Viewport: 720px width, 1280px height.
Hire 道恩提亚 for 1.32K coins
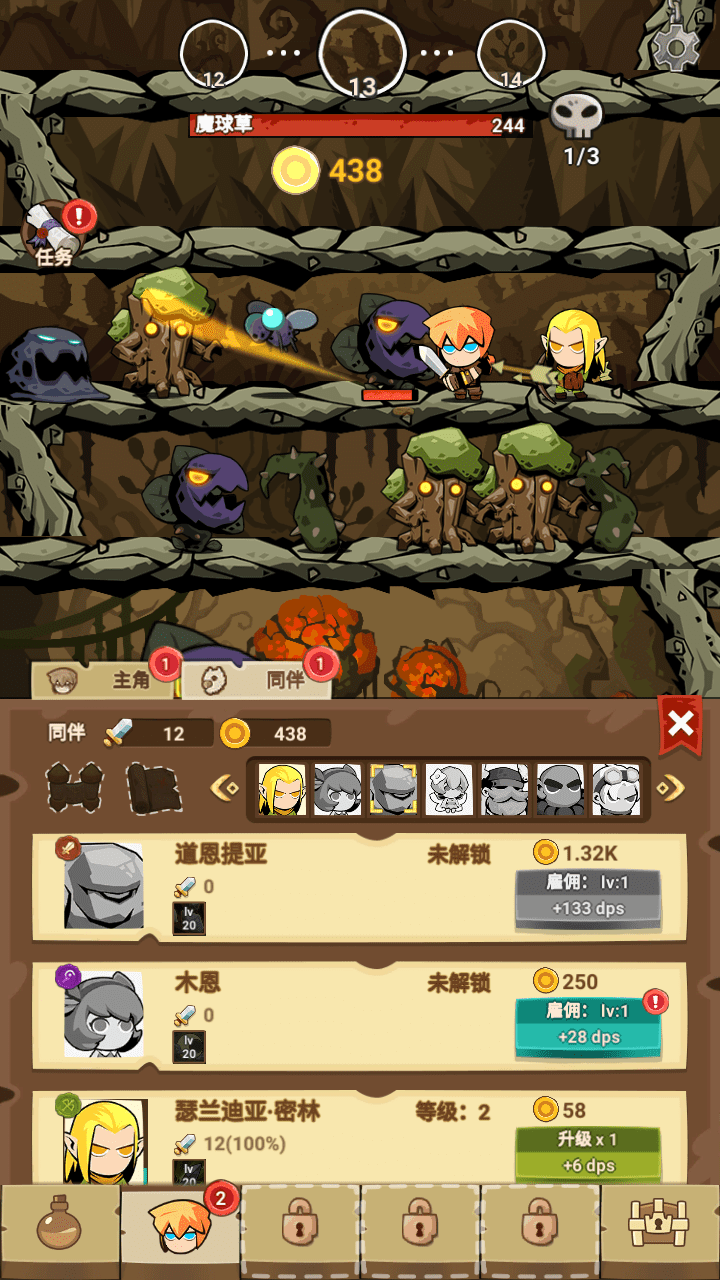tap(587, 897)
